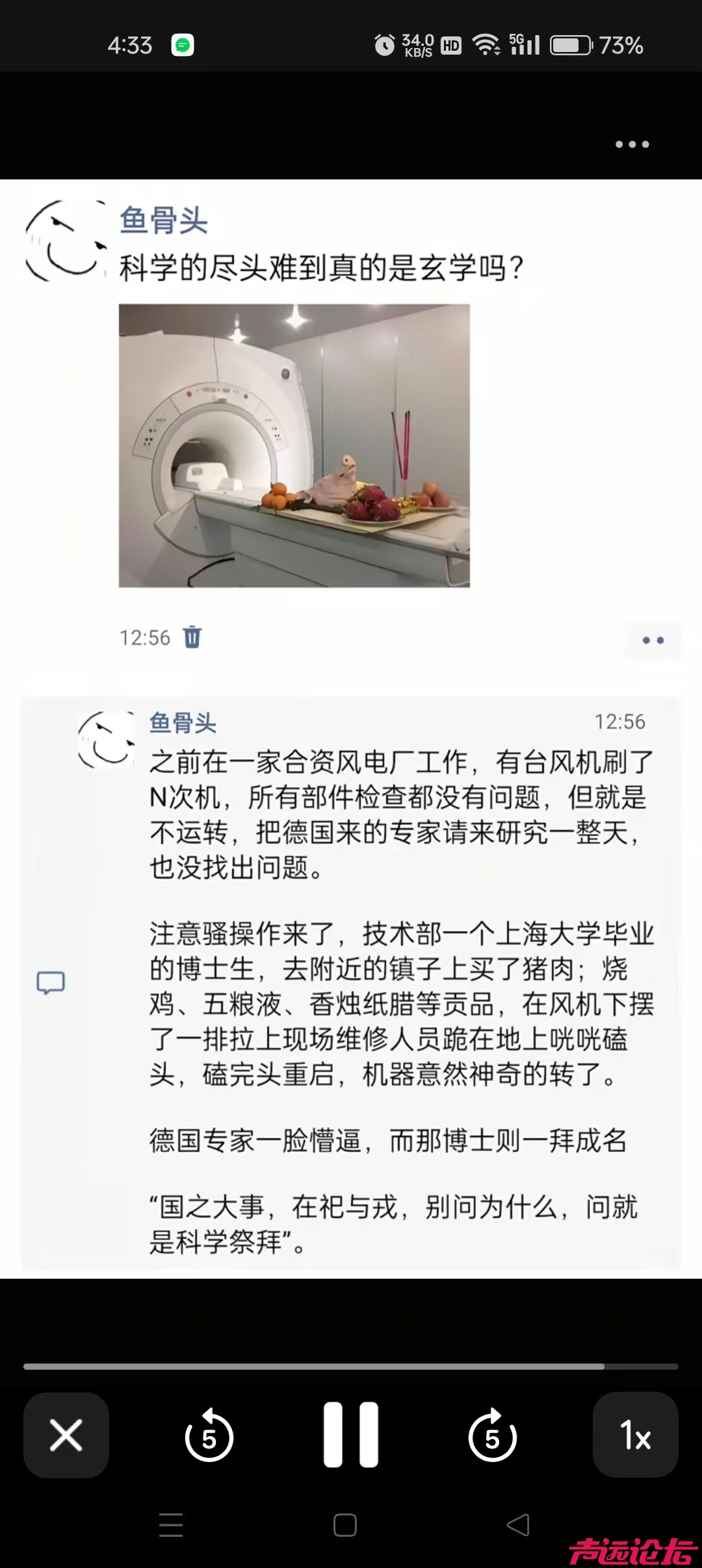Image resolution: width=702 pixels, height=1568 pixels.
Task: Go to the system home screen
Action: coord(344,1524)
